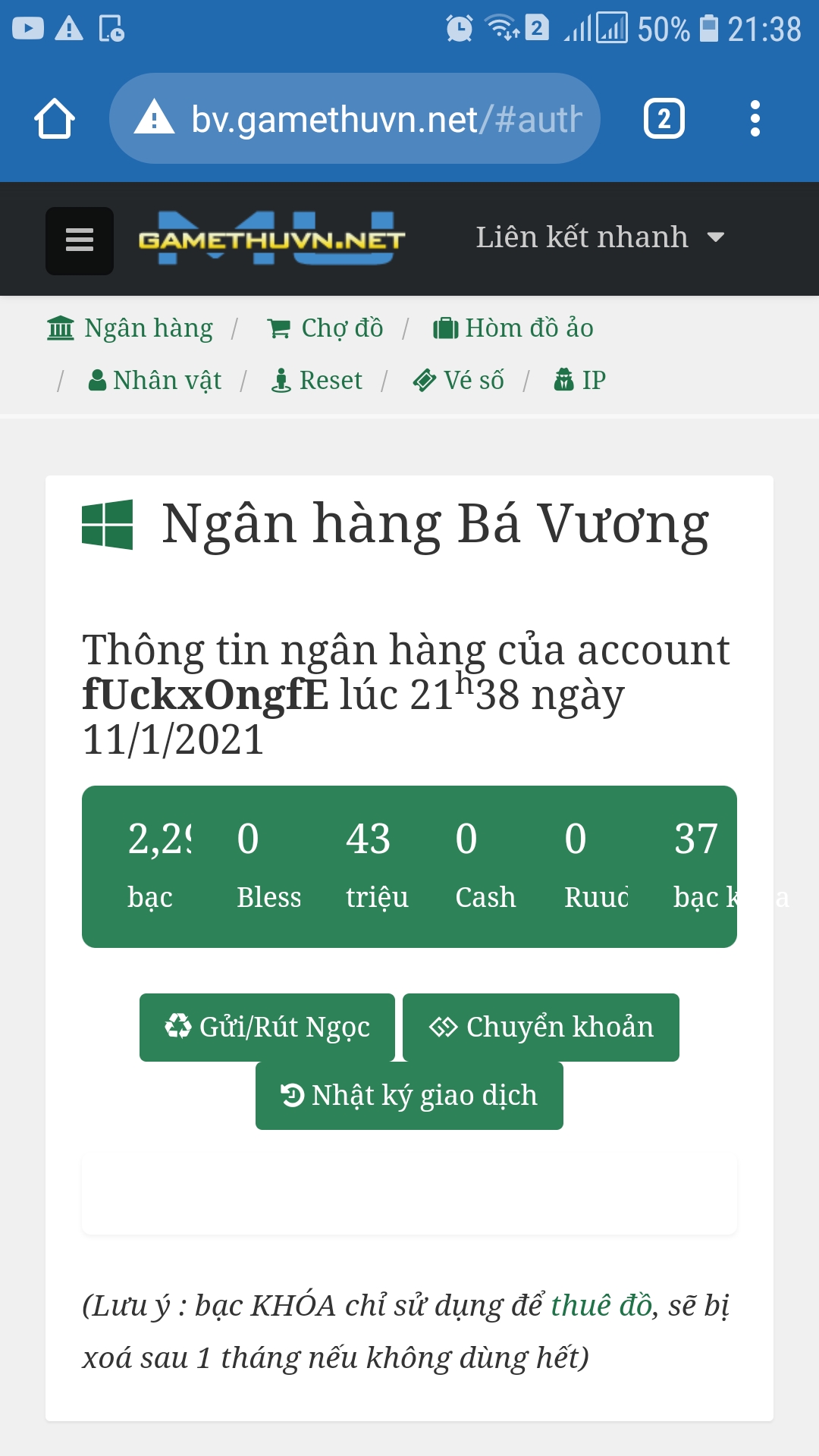This screenshot has width=819, height=1456.
Task: View Nhật ký giao dịch
Action: [x=409, y=1096]
